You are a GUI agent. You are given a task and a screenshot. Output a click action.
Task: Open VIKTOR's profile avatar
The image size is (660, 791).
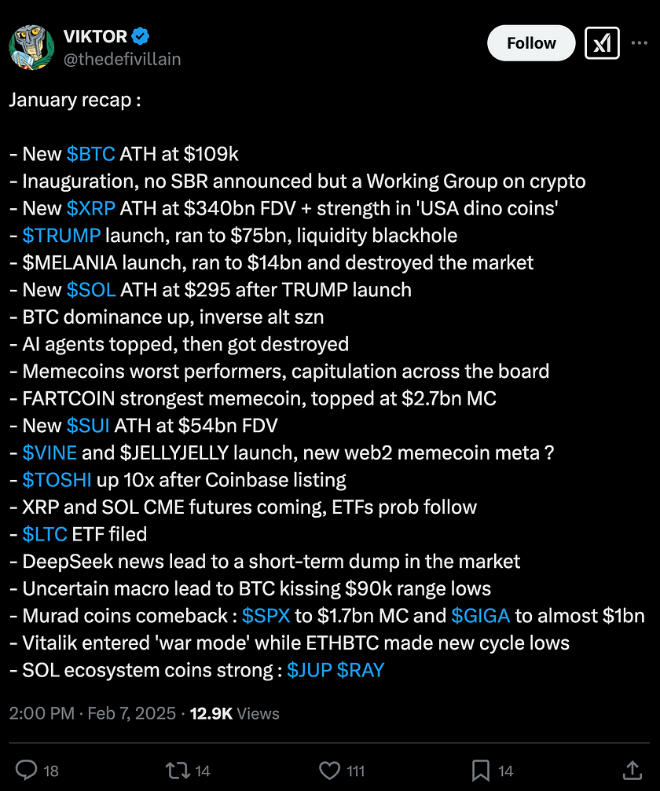click(31, 46)
